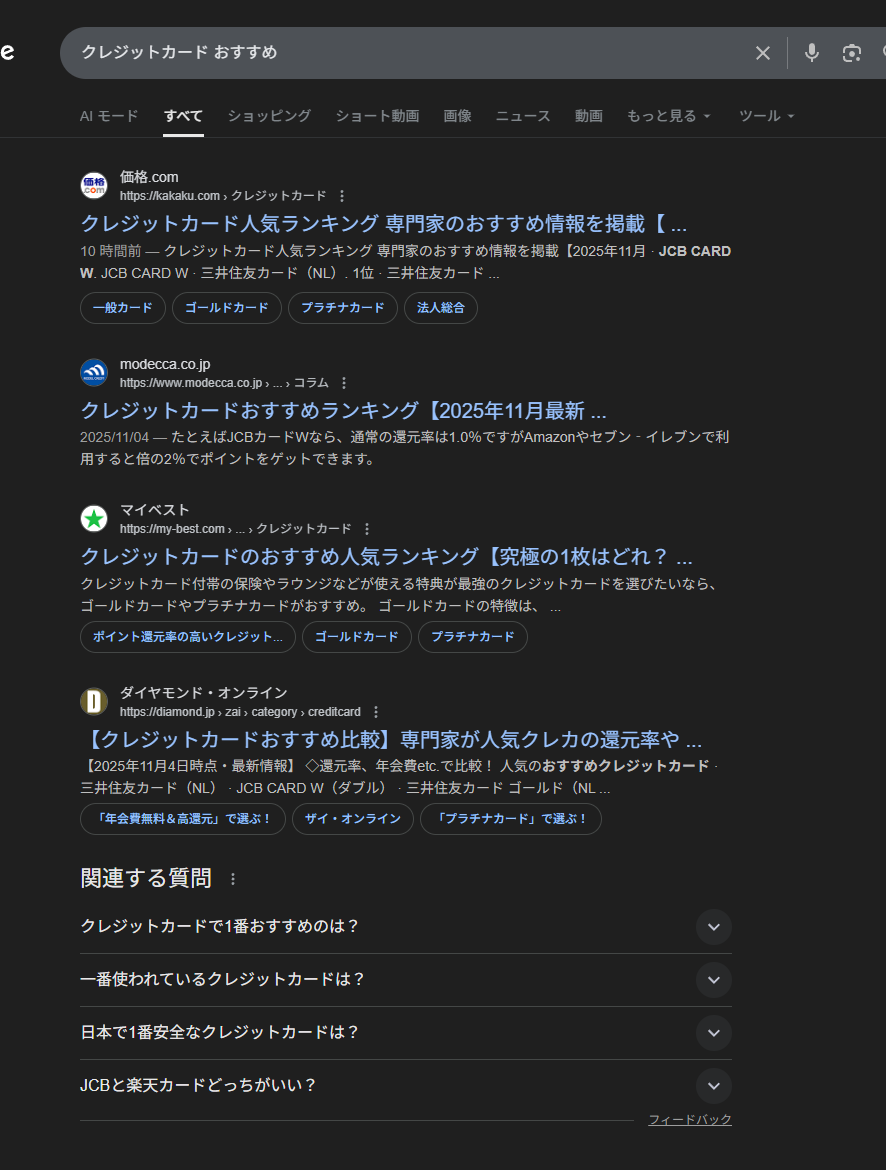Open the フィードバック link

689,1120
